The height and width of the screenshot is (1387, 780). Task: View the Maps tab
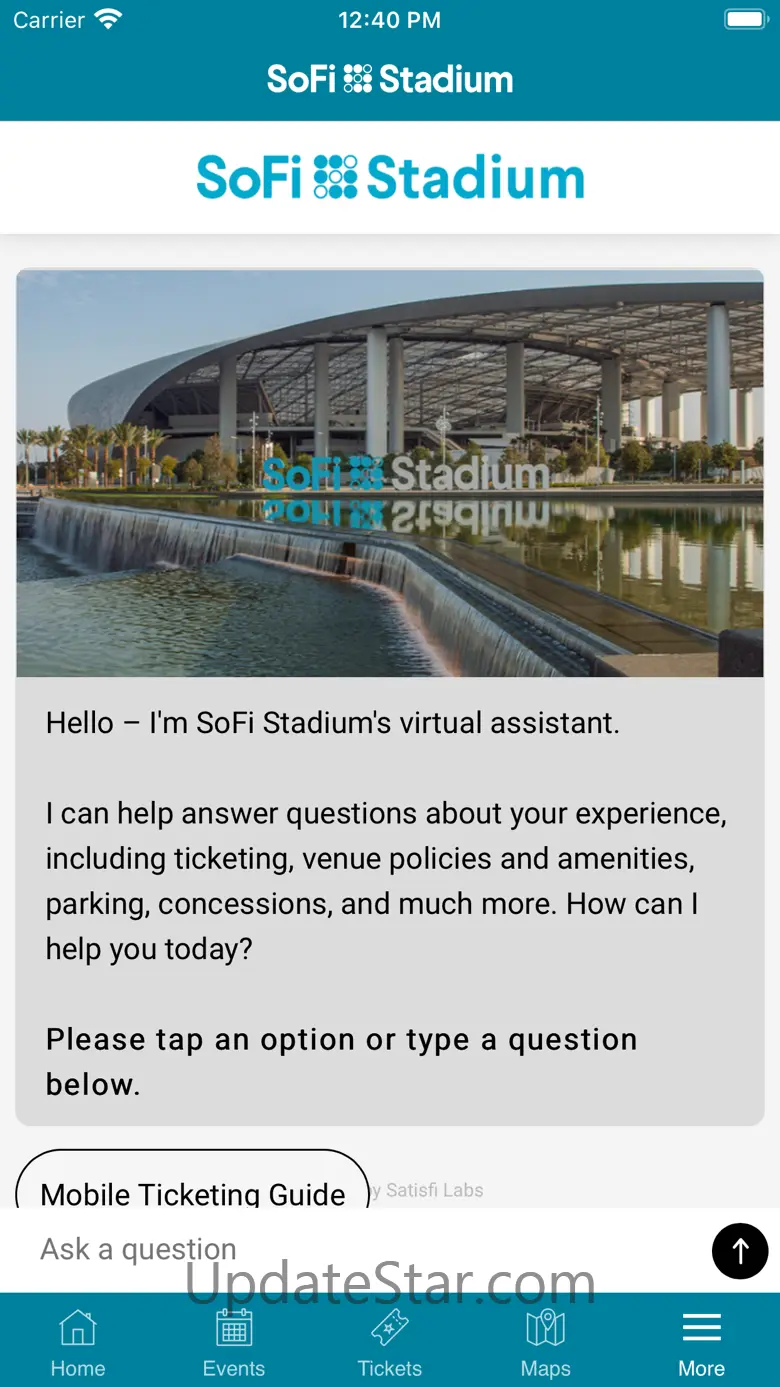click(x=546, y=1342)
